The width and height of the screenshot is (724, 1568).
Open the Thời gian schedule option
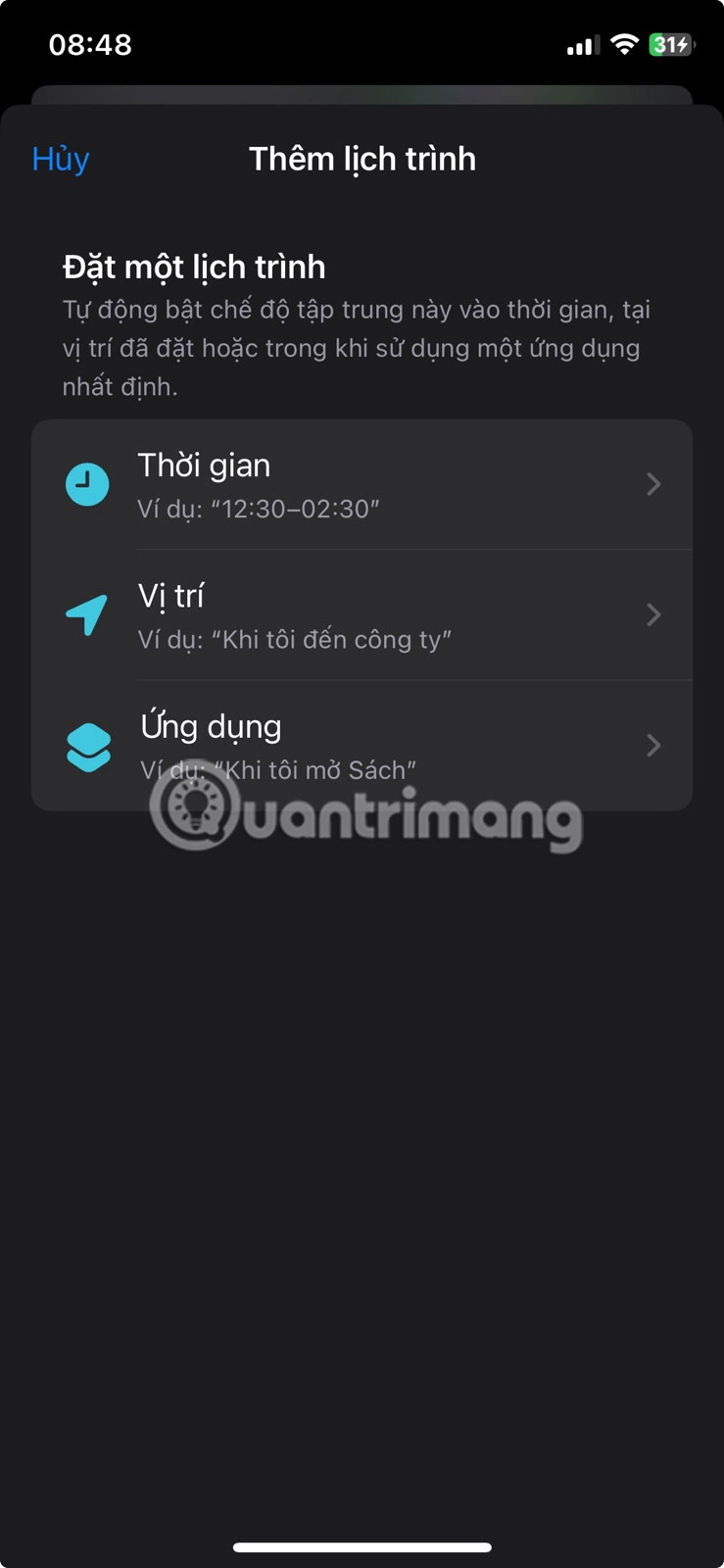point(362,485)
